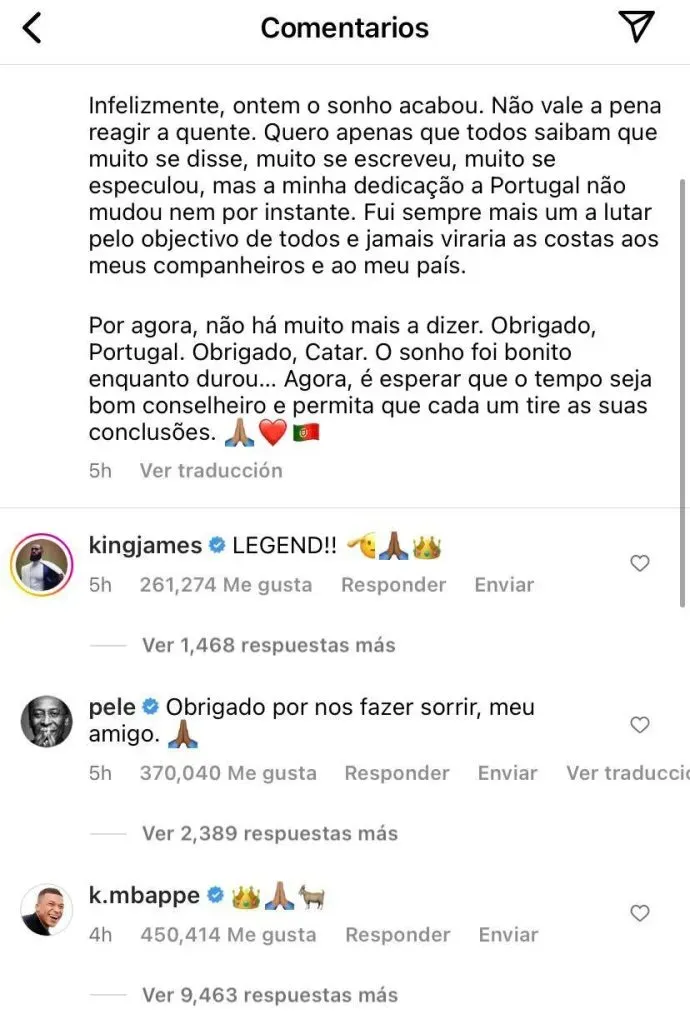Expand Ver 2,389 respuestas más
The width and height of the screenshot is (690, 1024).
pos(269,833)
